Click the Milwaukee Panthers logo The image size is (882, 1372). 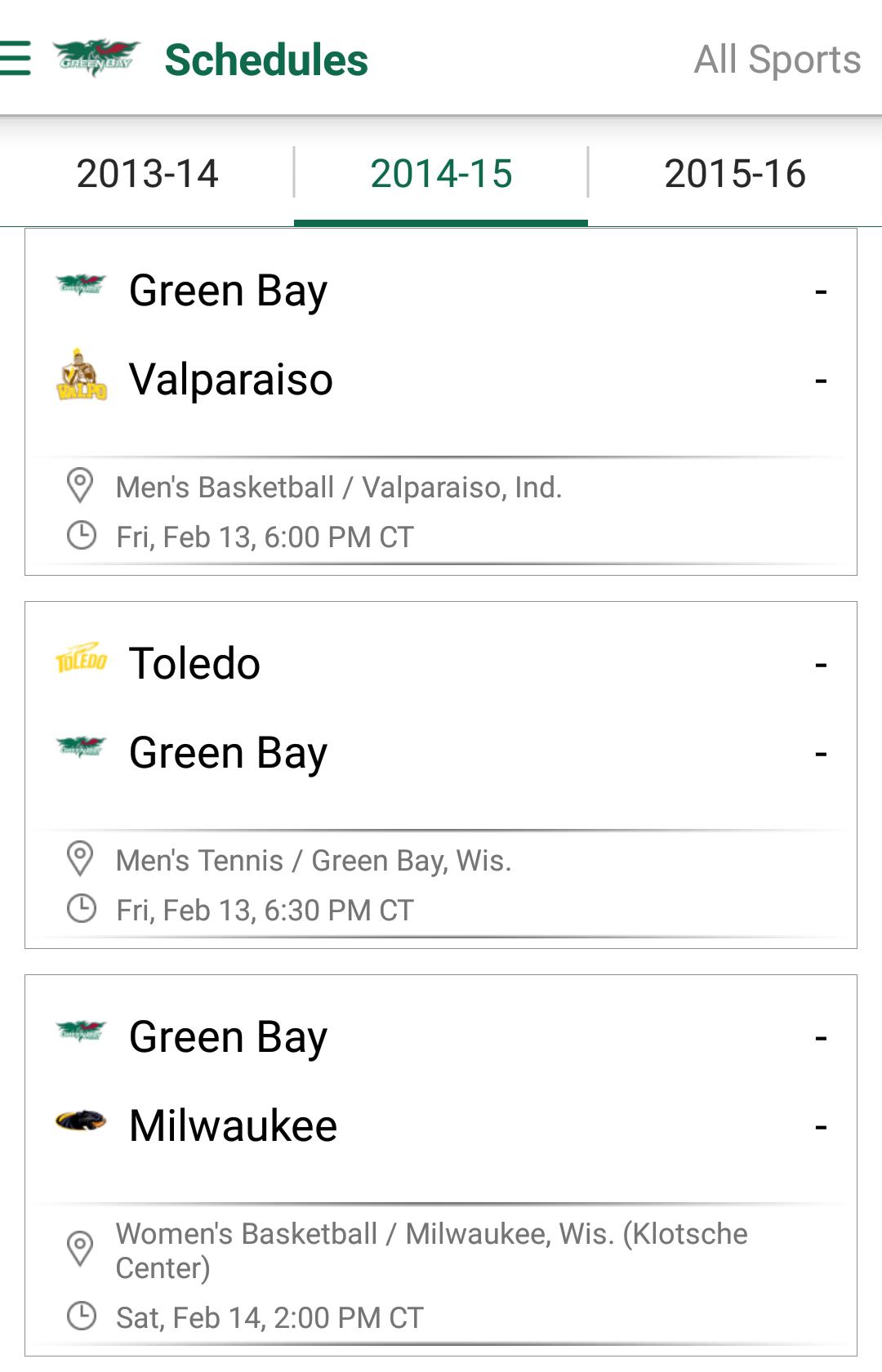tap(80, 1125)
